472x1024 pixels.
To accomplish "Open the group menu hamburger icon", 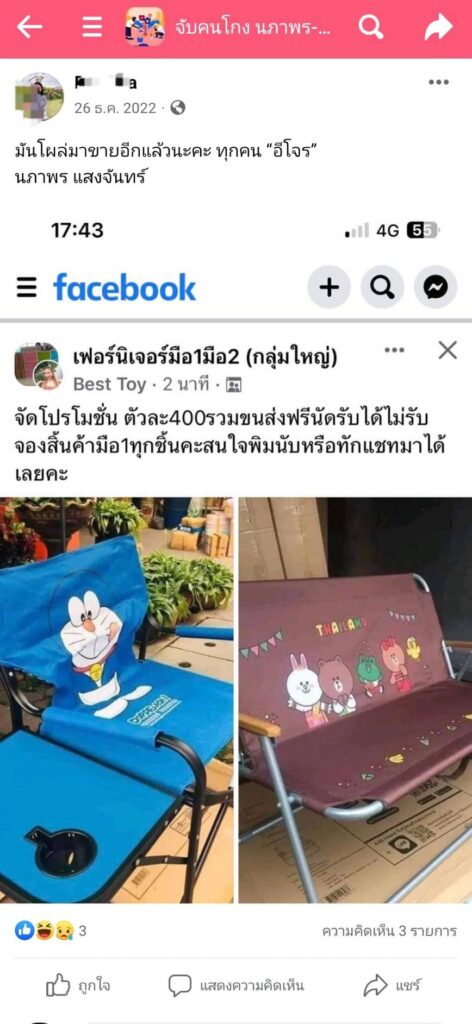I will coord(92,27).
